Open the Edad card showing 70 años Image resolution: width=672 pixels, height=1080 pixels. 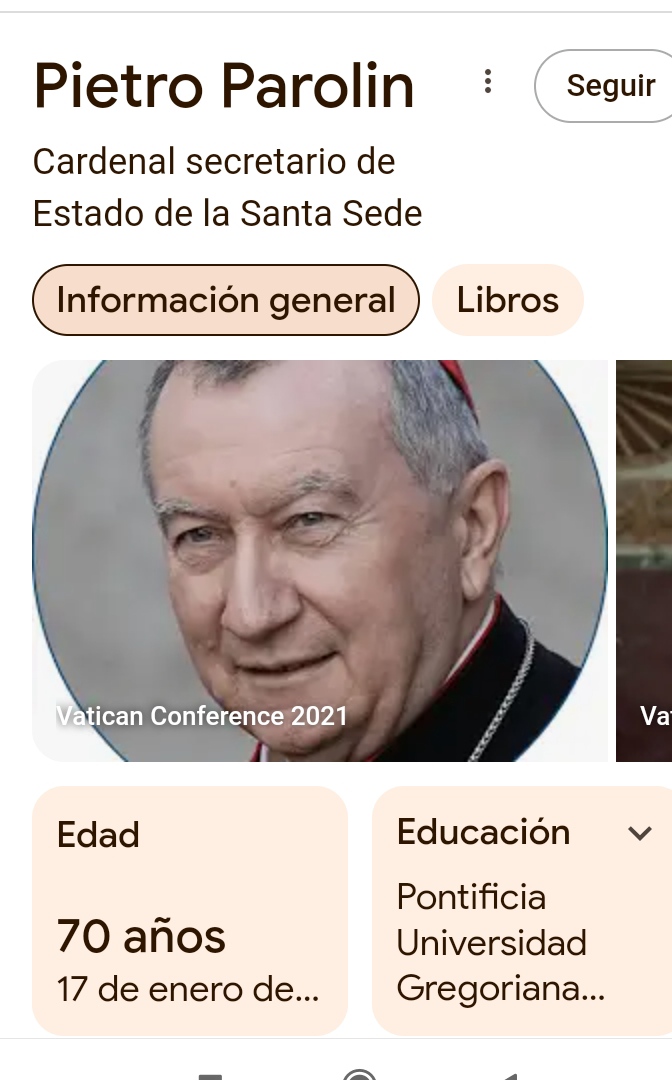(190, 911)
